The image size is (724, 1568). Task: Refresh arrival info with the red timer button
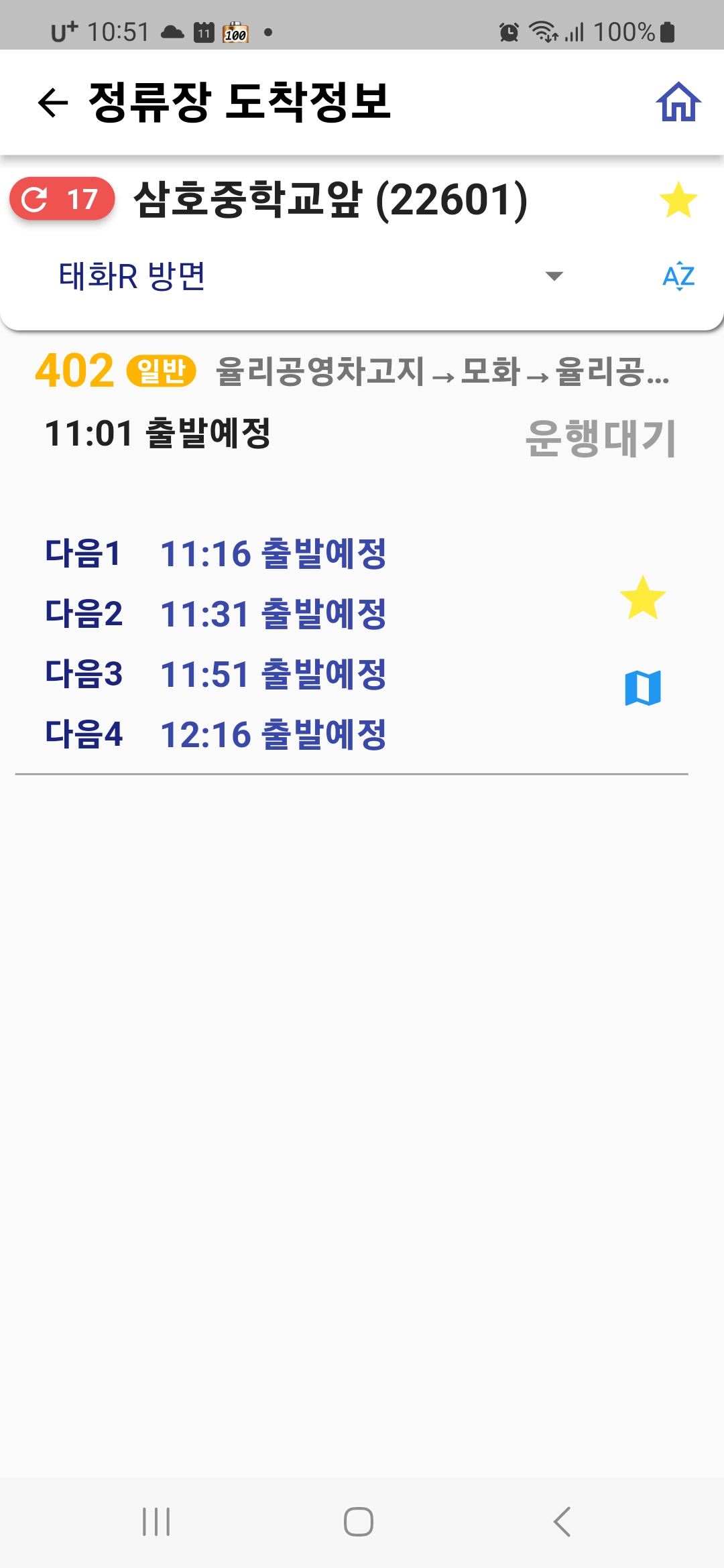[x=62, y=199]
